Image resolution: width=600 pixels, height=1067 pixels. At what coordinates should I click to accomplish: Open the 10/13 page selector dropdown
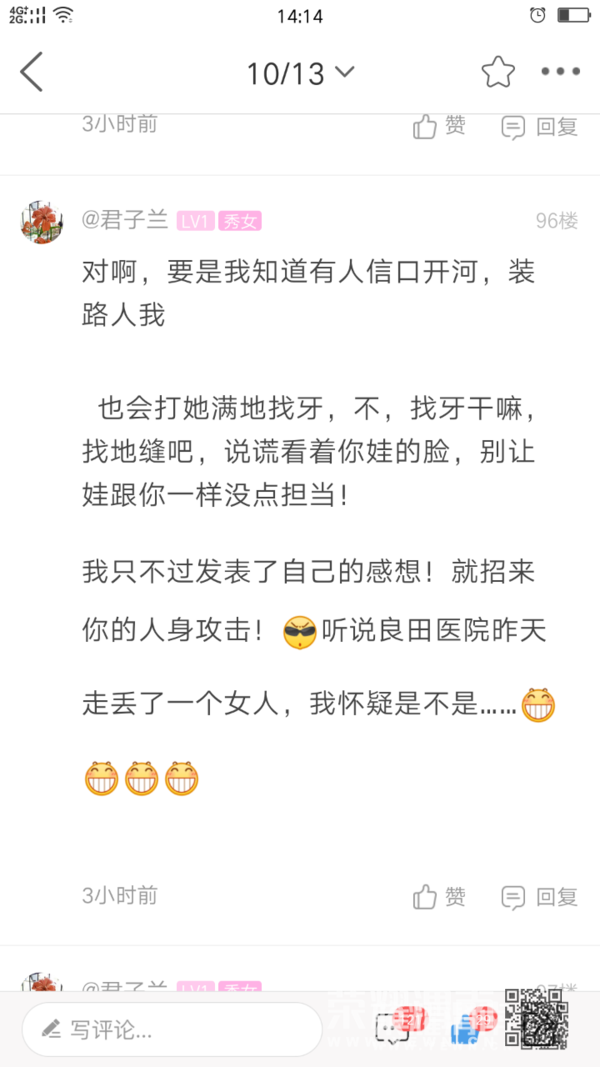click(300, 73)
